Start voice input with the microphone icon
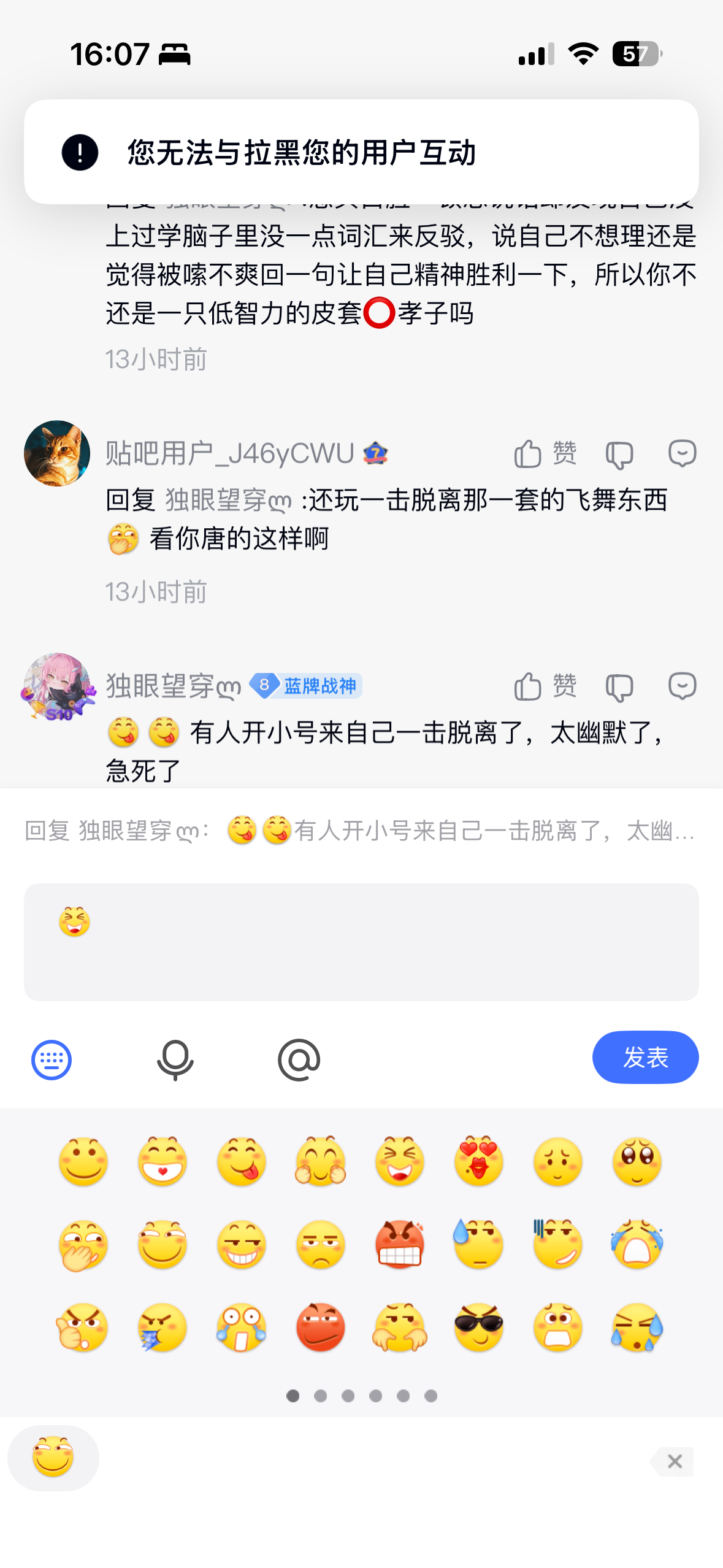 pyautogui.click(x=175, y=1059)
